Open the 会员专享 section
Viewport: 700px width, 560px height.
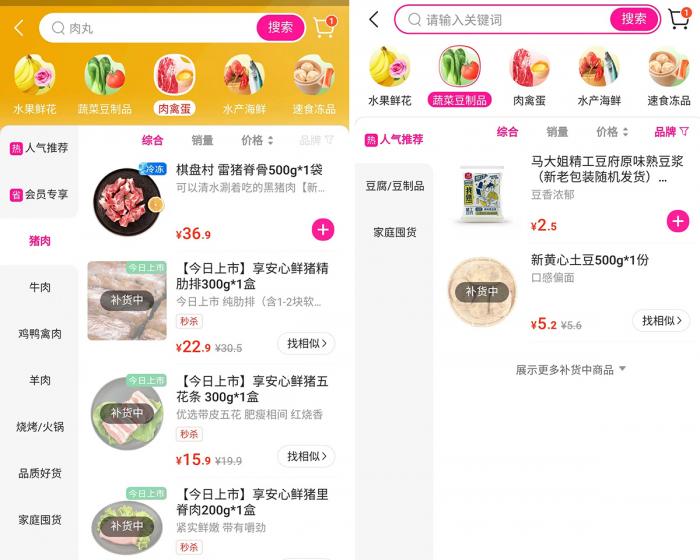tap(40, 194)
